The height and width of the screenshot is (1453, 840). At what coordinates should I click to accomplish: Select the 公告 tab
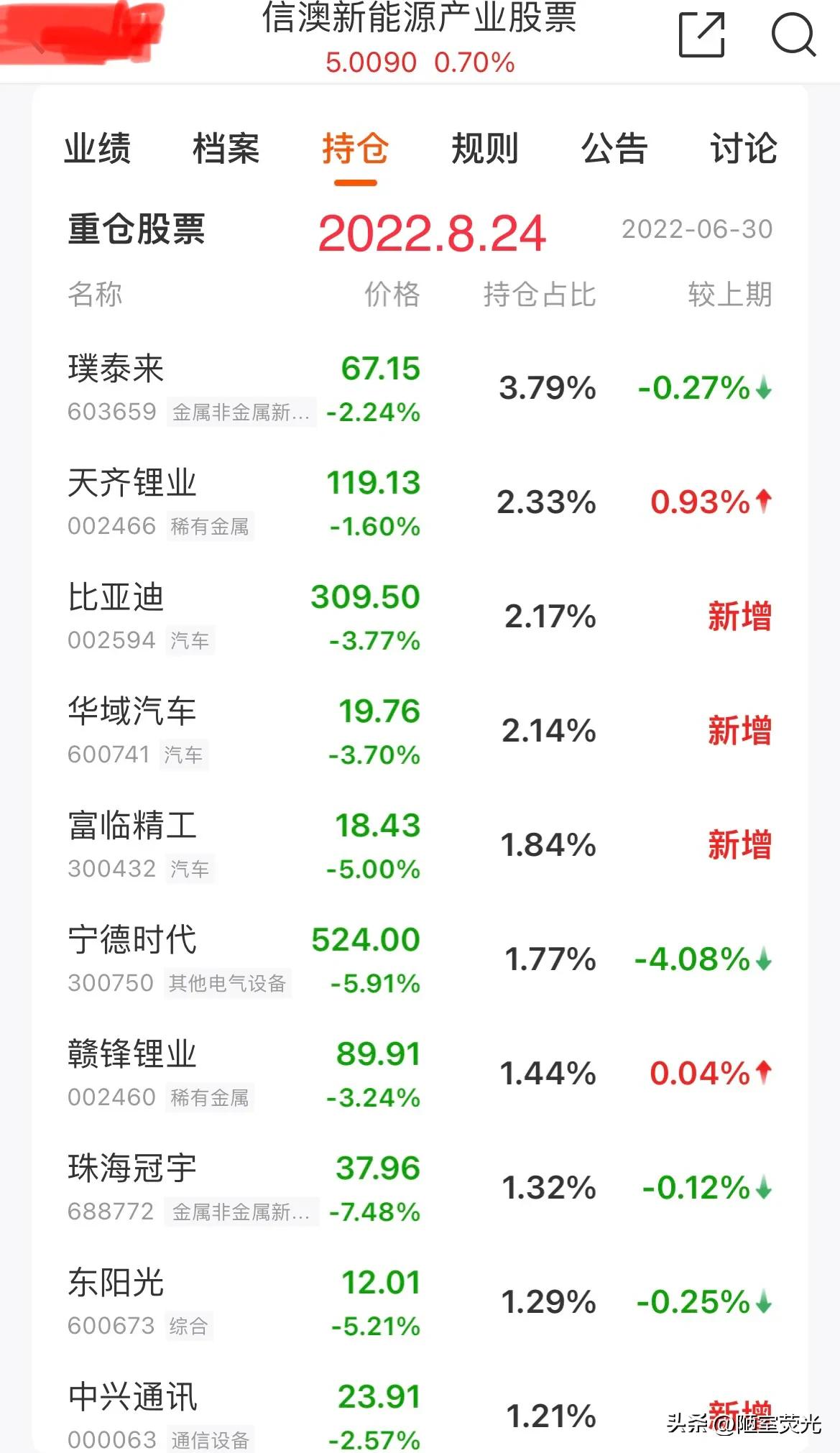(x=614, y=148)
